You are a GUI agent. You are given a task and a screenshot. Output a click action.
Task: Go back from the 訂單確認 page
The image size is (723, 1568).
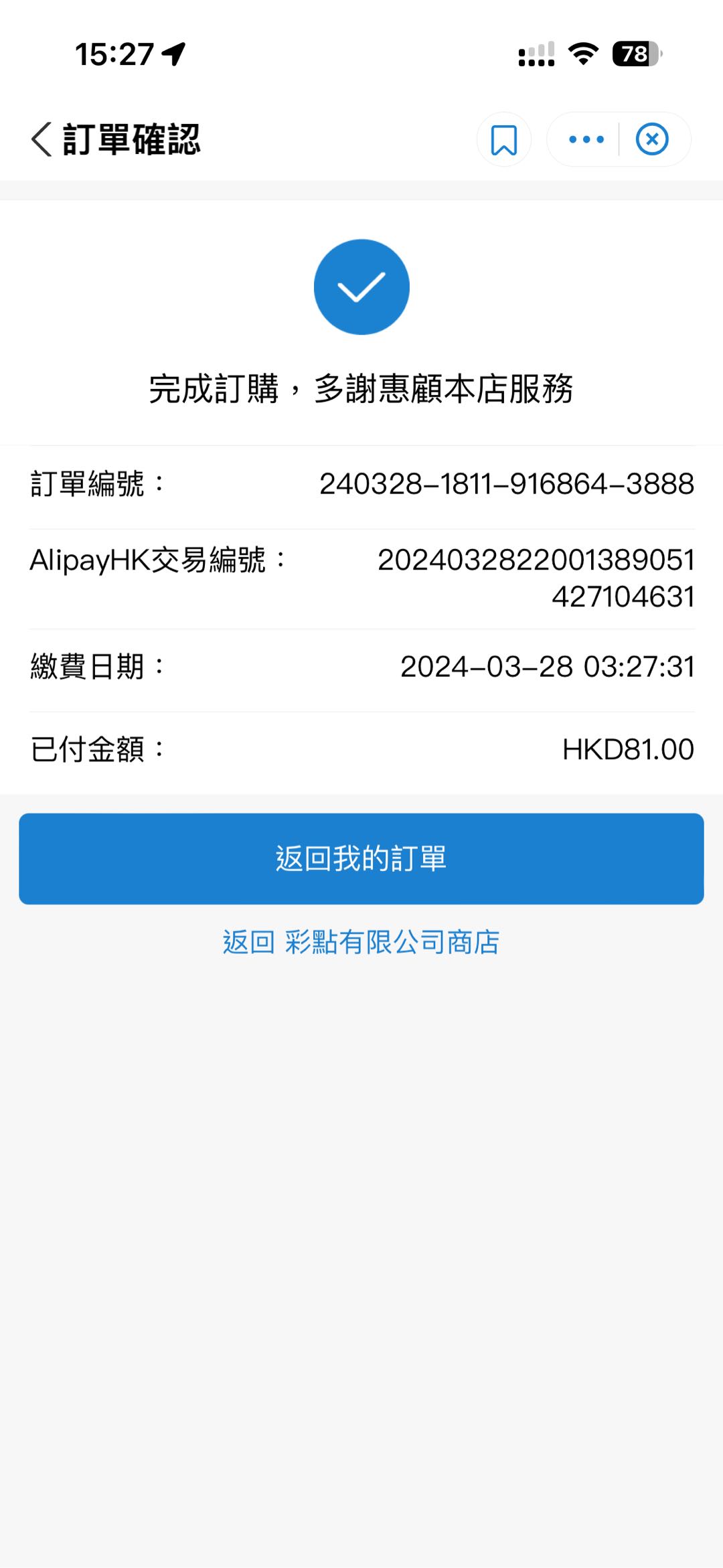pyautogui.click(x=42, y=139)
